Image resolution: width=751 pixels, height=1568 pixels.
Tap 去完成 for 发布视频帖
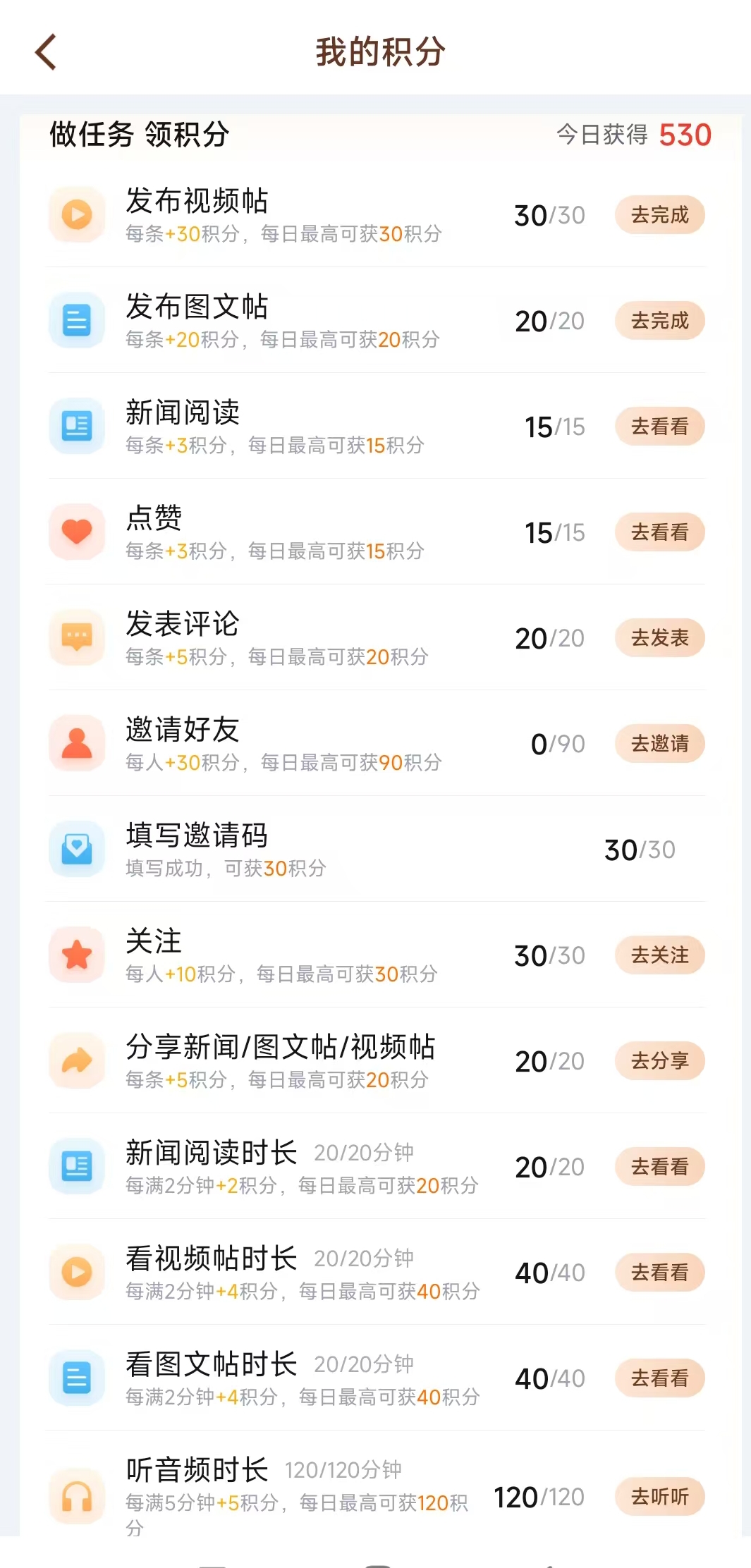[659, 215]
